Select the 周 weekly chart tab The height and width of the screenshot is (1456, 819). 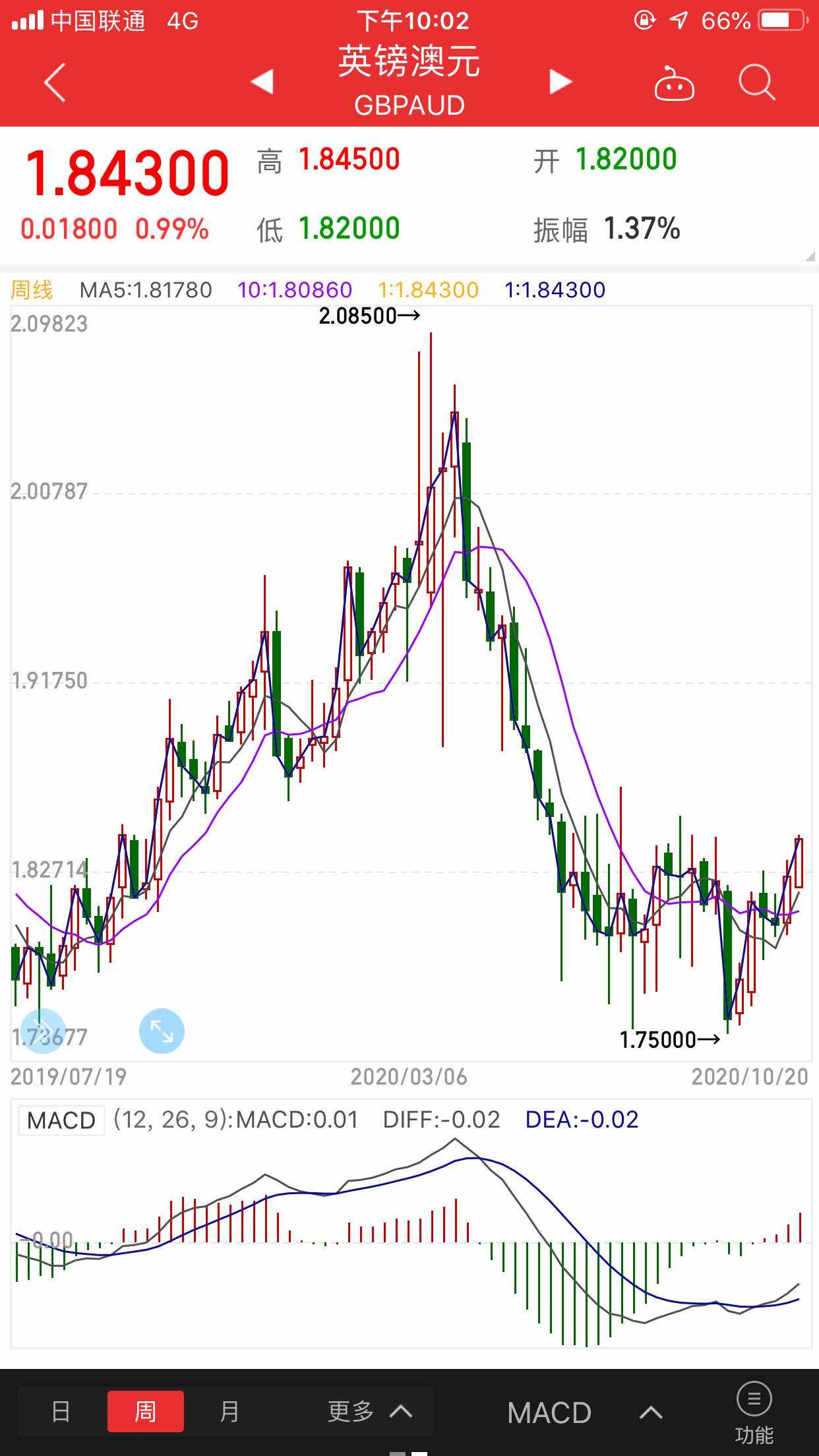tap(145, 1411)
